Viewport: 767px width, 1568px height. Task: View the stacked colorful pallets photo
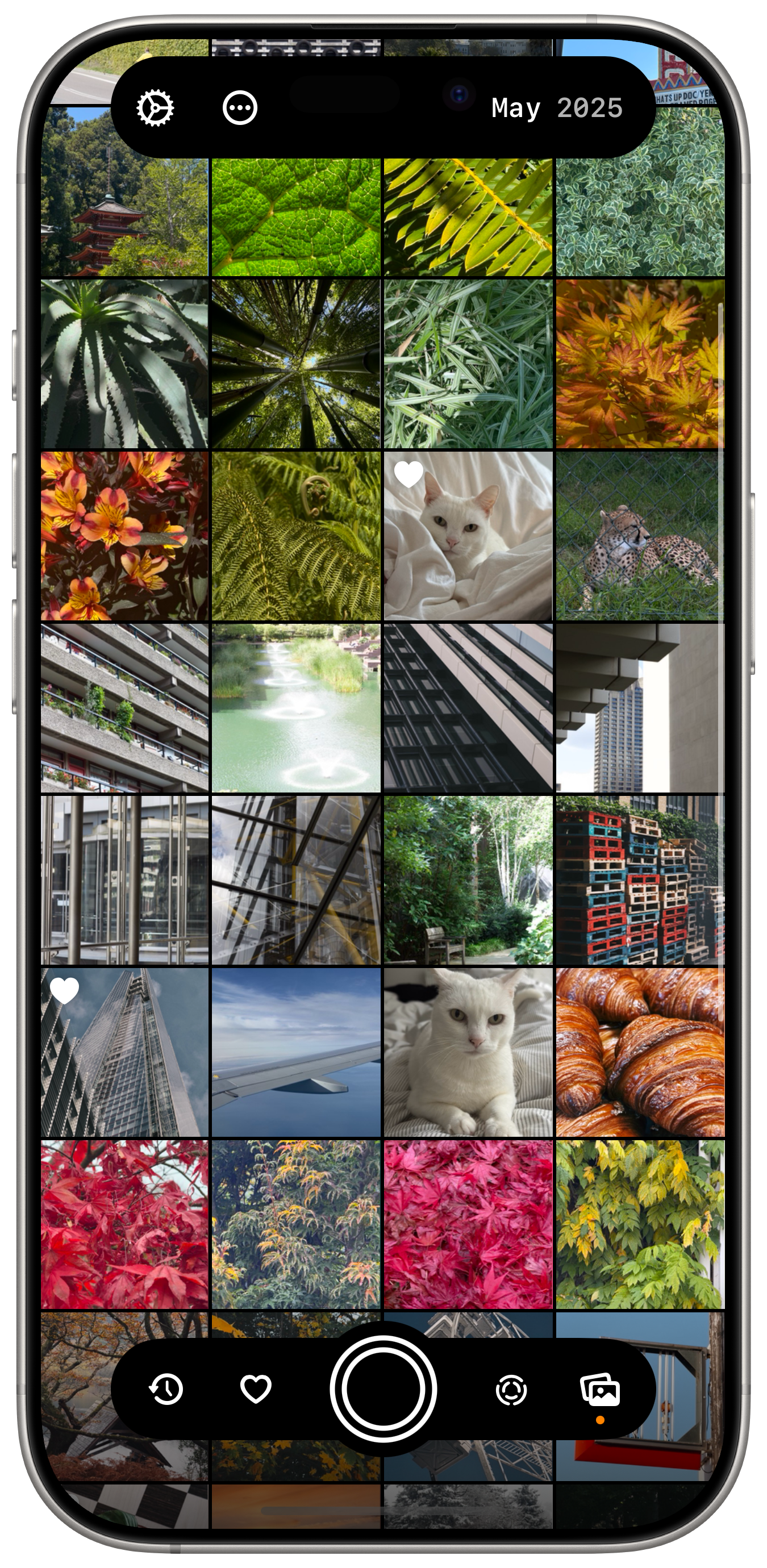[x=640, y=880]
